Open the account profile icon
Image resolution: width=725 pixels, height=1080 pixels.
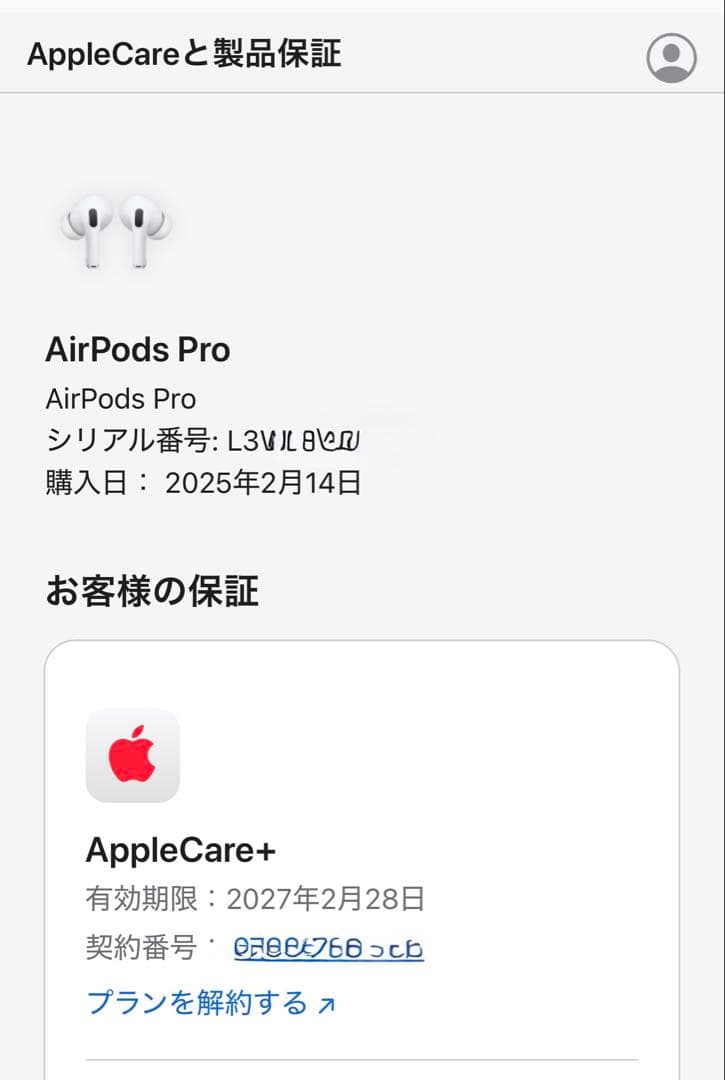click(x=670, y=57)
